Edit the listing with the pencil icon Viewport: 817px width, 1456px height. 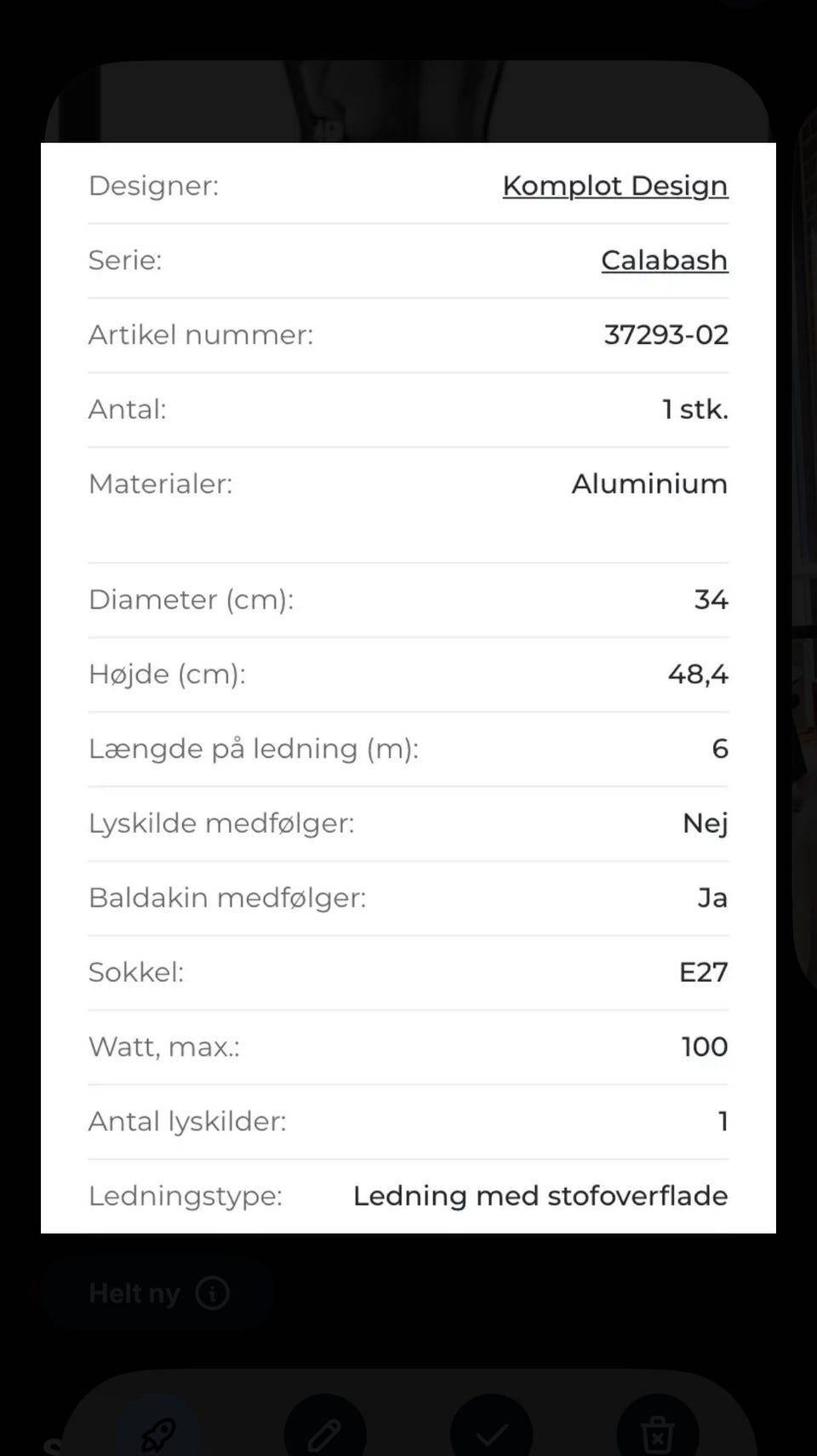(325, 1434)
